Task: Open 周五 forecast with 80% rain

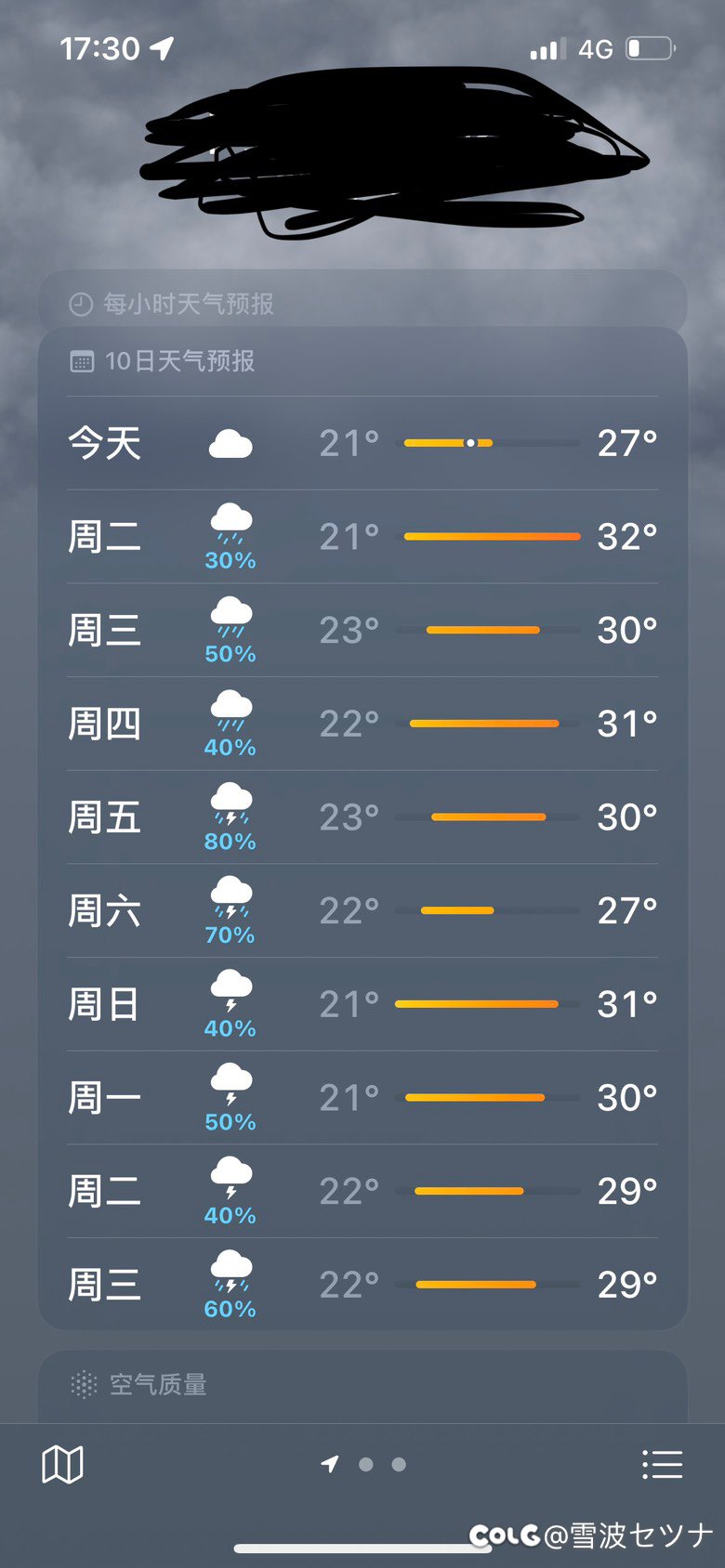Action: pos(362,817)
